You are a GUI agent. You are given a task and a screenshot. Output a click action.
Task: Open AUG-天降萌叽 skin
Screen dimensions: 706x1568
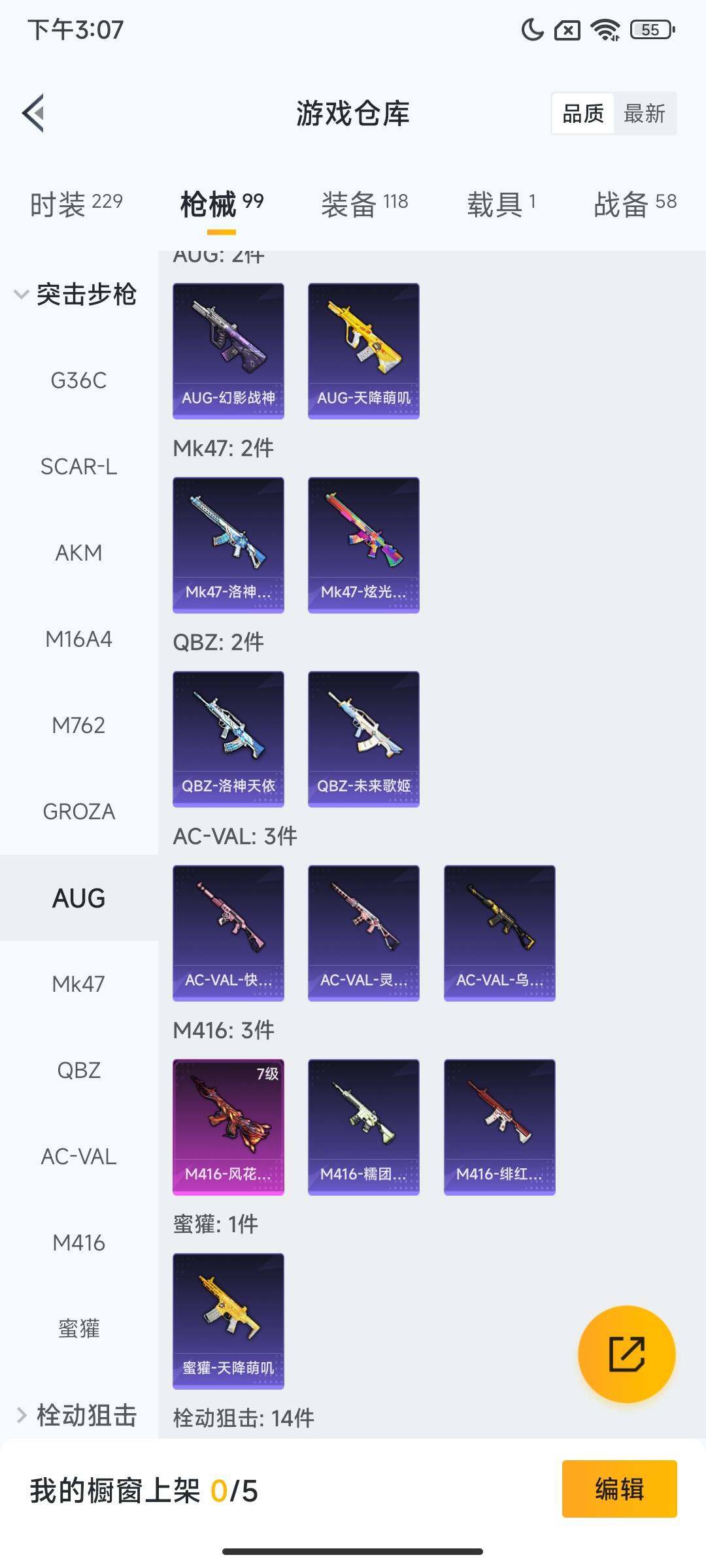tap(363, 350)
